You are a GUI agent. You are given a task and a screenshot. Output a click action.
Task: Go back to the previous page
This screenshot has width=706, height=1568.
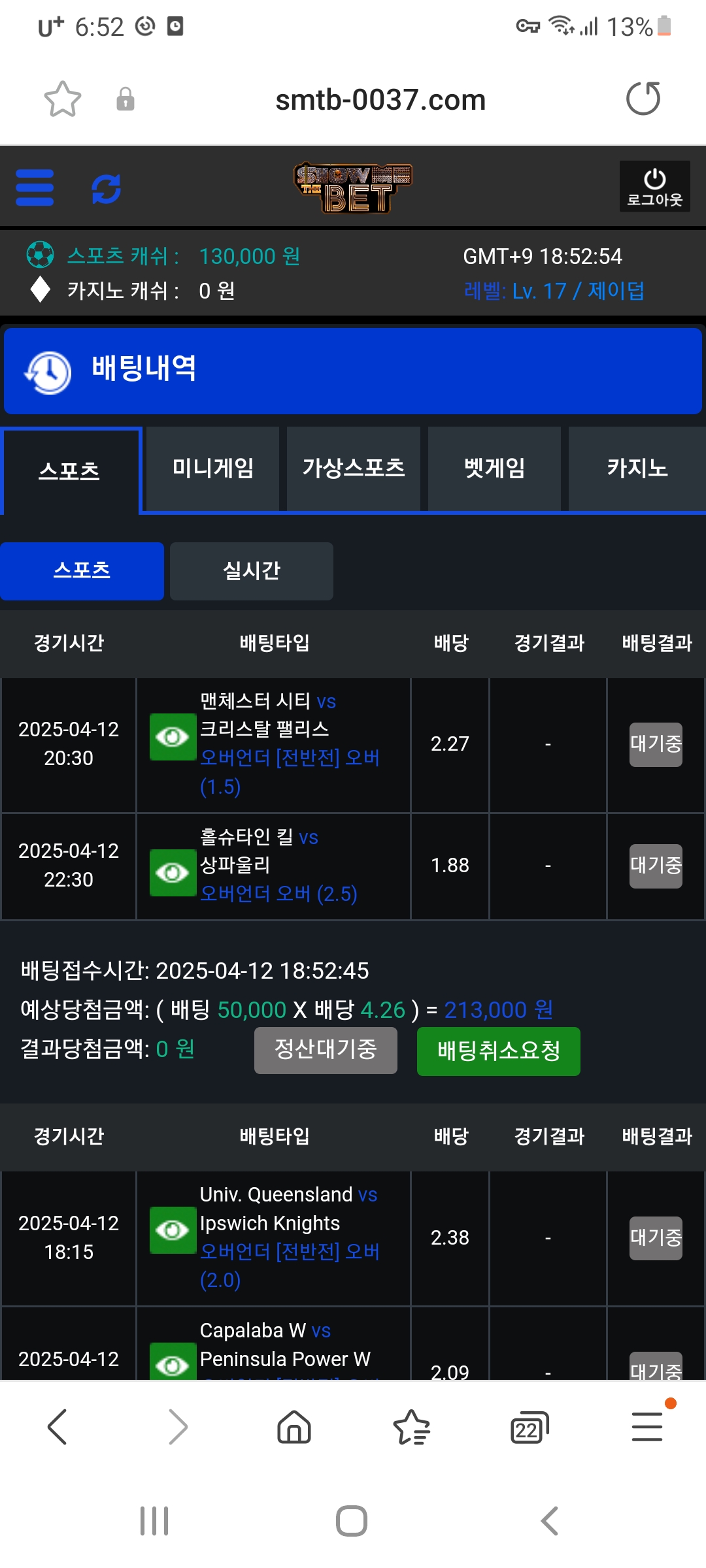point(58,1426)
